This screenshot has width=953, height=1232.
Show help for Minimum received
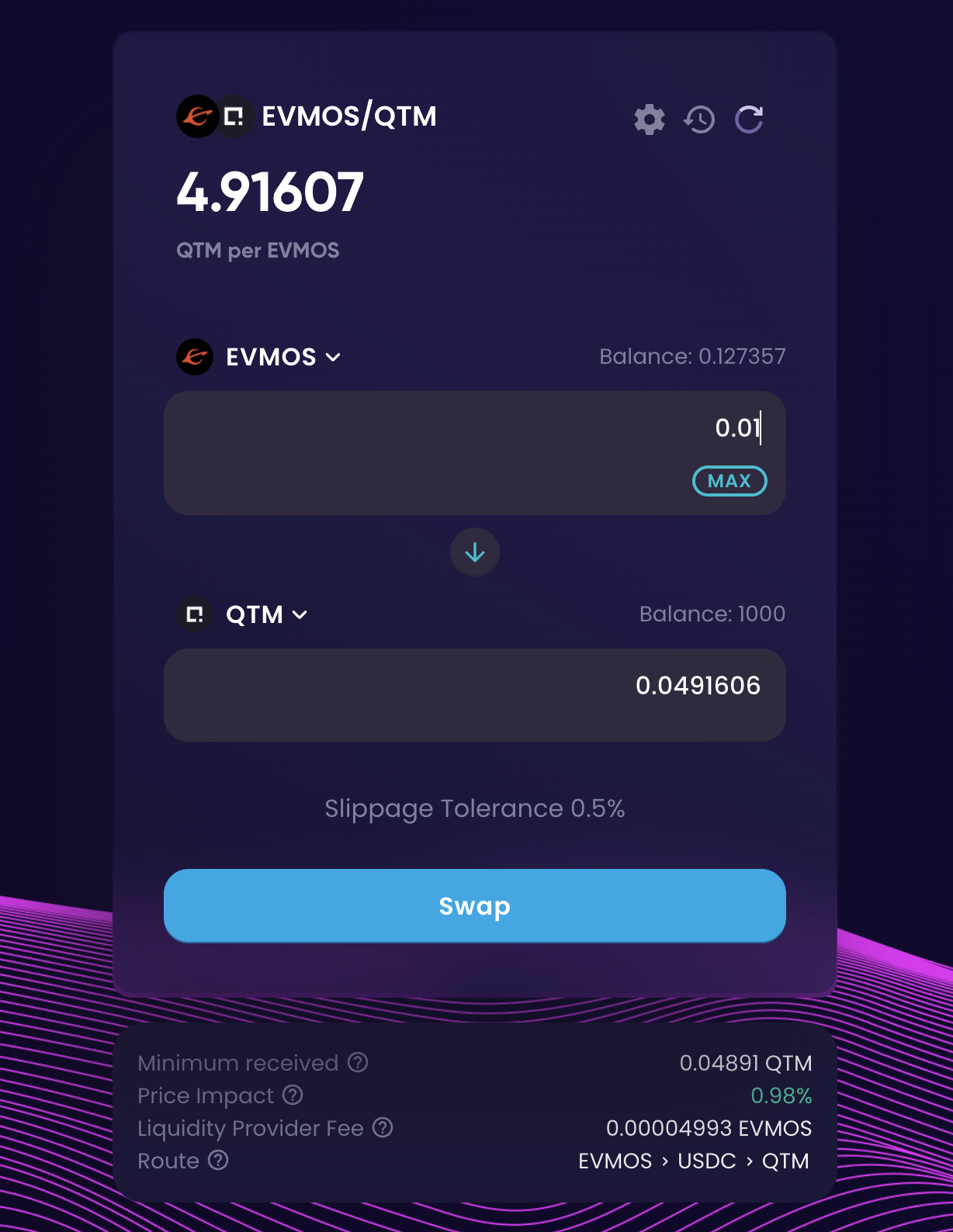(x=358, y=1062)
